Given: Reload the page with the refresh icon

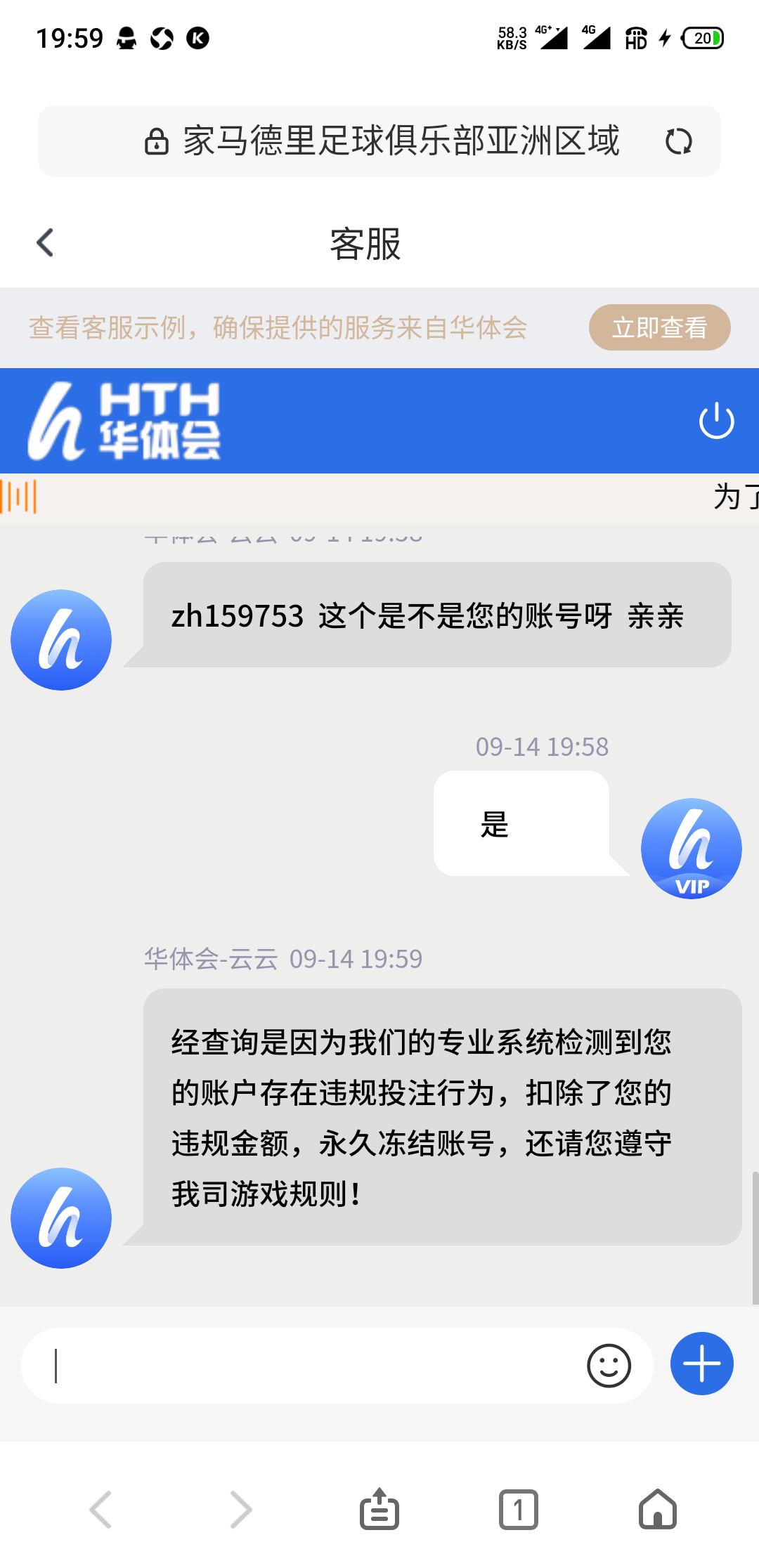Looking at the screenshot, I should click(678, 142).
